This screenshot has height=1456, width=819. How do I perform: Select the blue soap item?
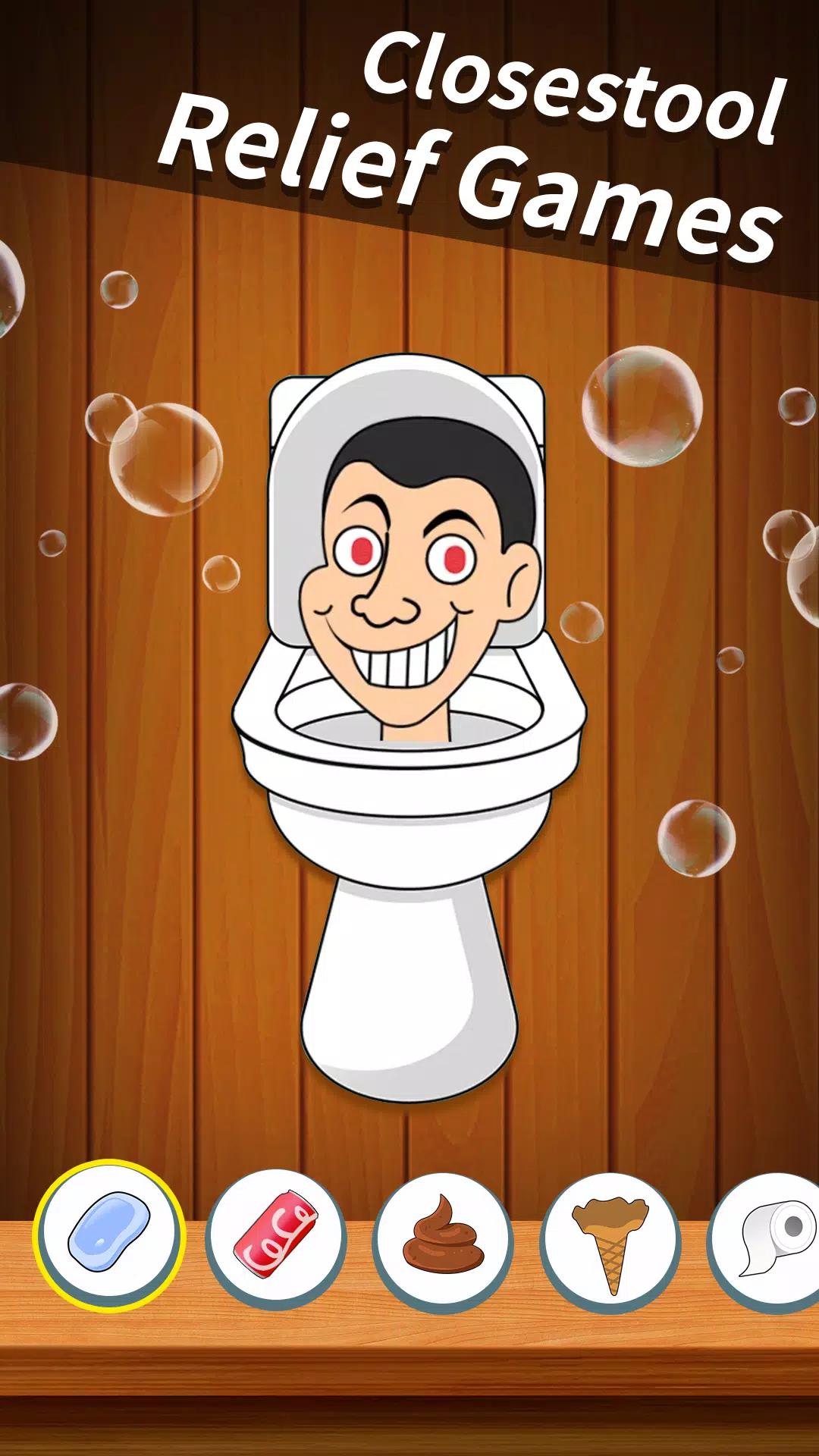point(110,1235)
